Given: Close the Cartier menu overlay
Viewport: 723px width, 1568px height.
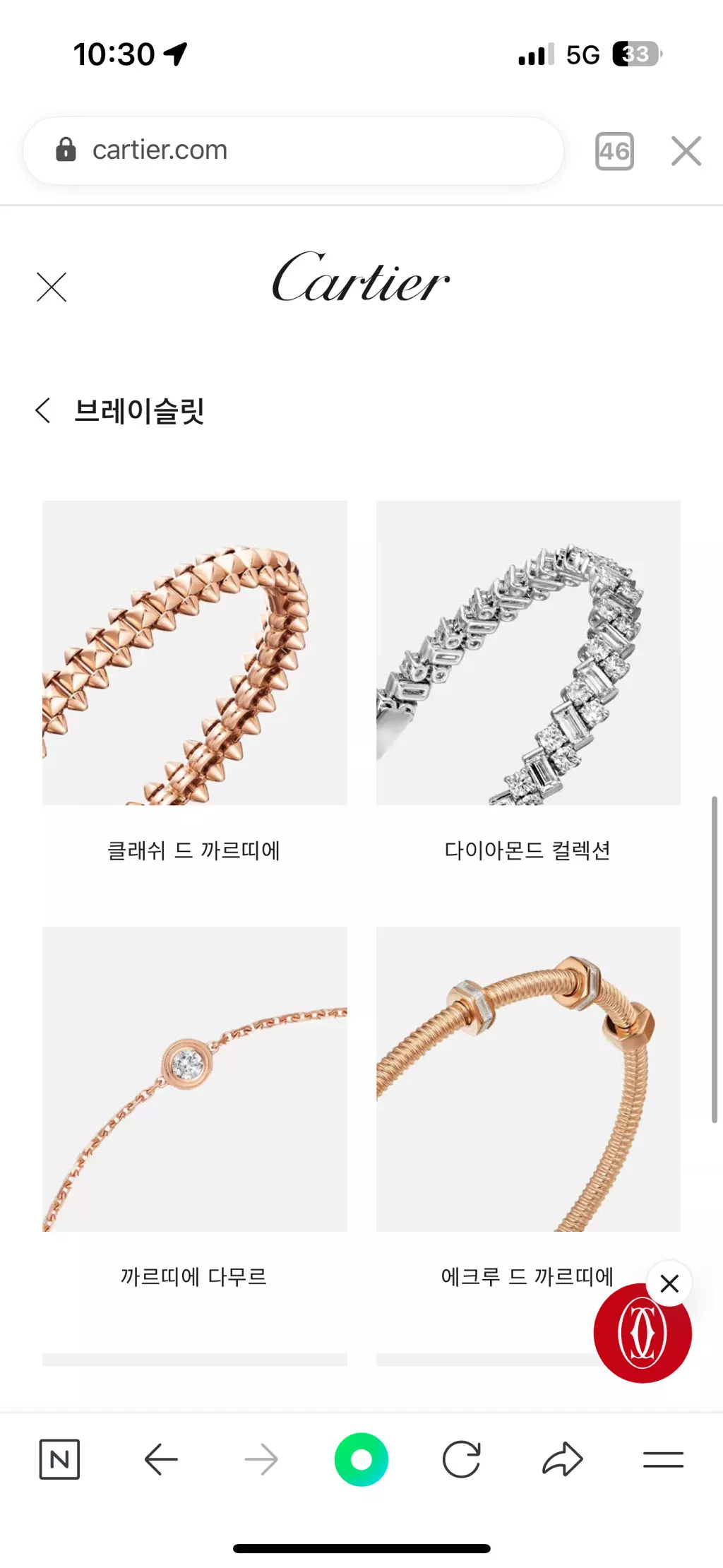Looking at the screenshot, I should 52,287.
